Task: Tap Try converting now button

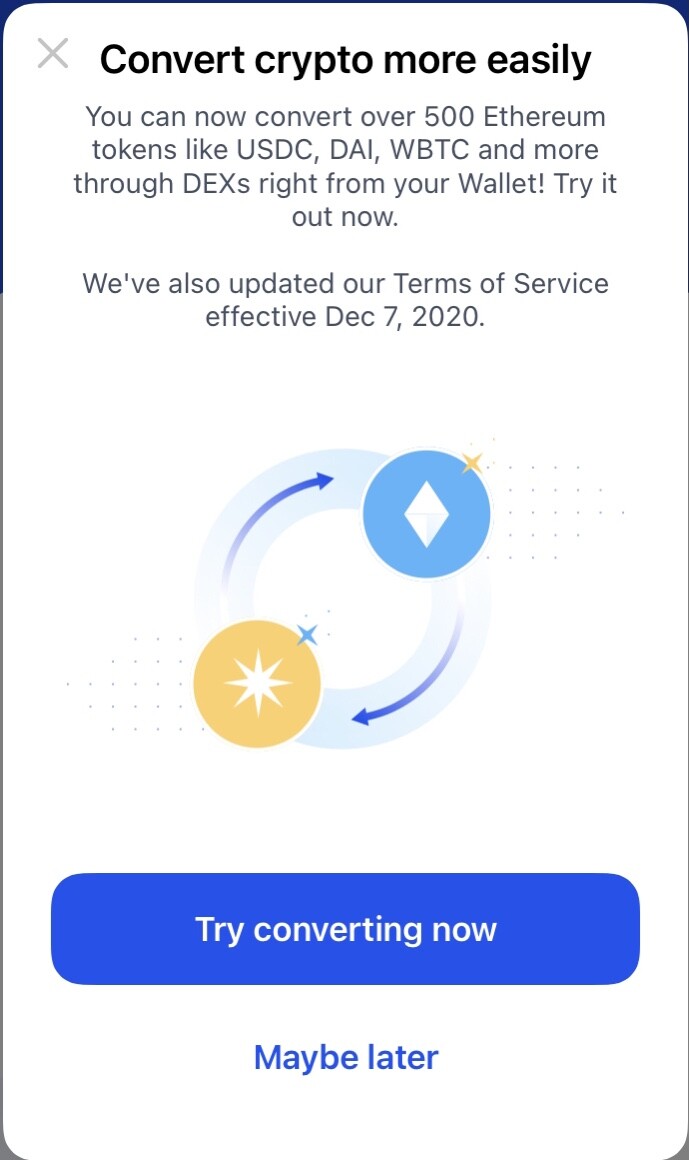Action: [345, 929]
